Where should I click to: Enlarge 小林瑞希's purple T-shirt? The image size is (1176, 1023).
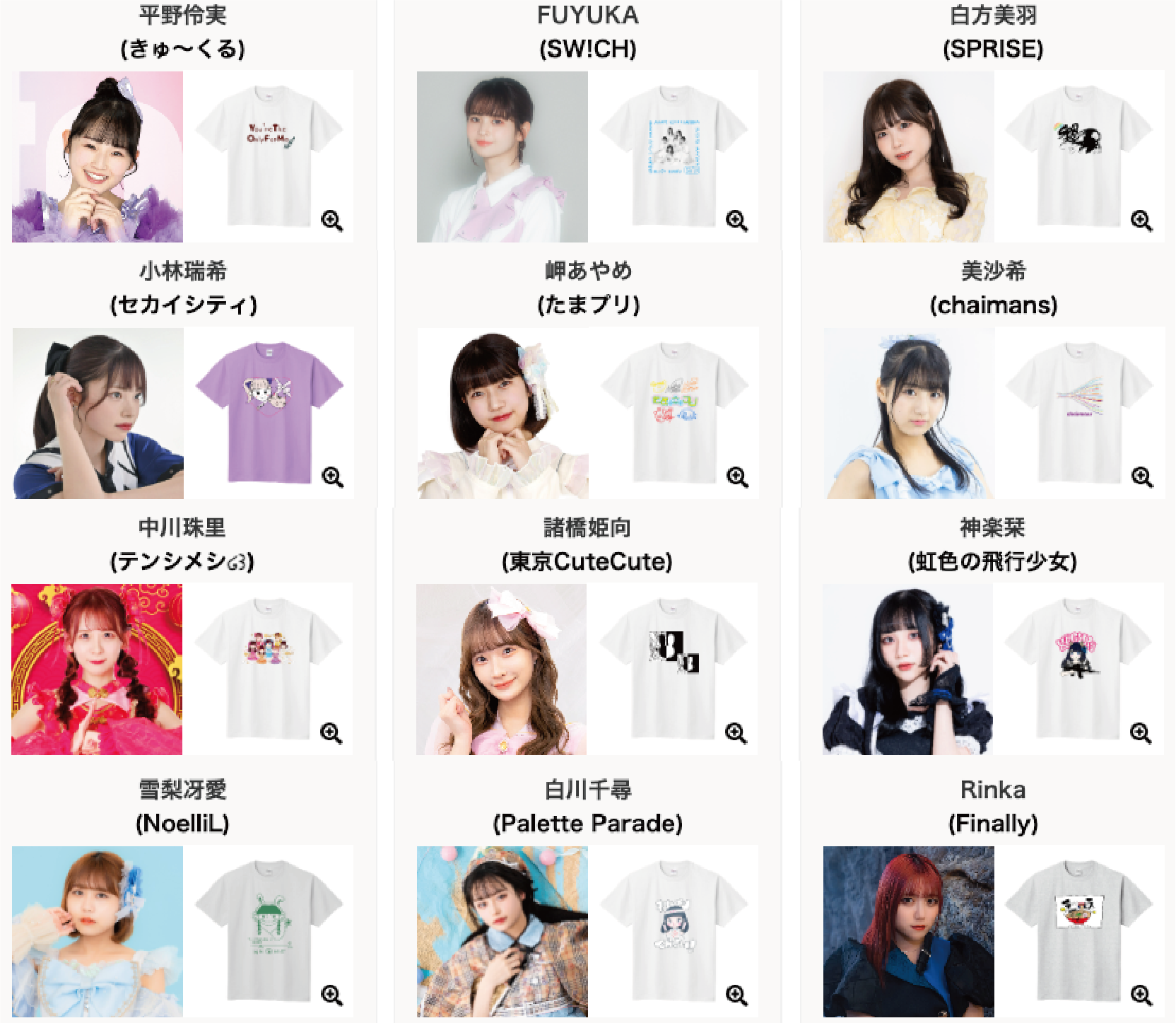pos(332,477)
